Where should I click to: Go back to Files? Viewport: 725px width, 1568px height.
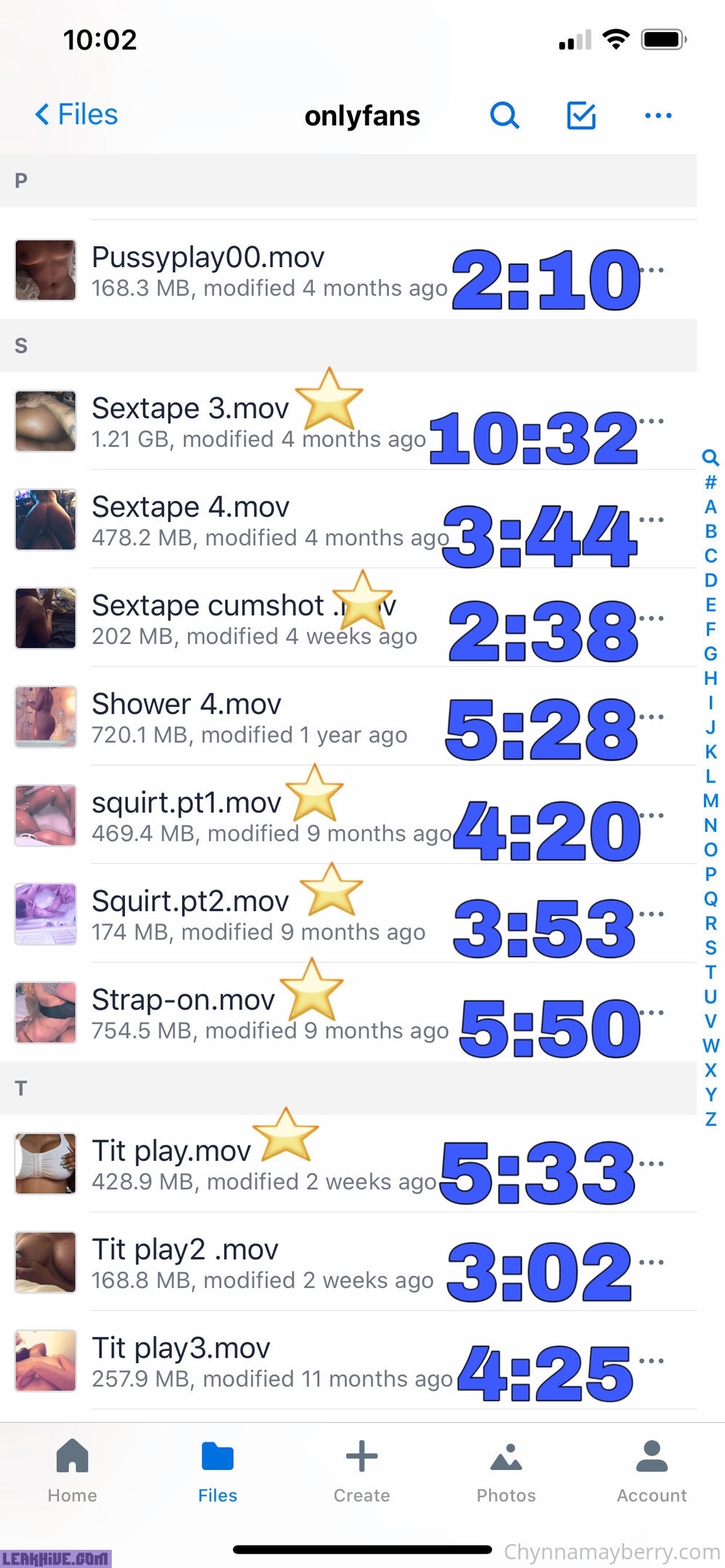coord(77,115)
